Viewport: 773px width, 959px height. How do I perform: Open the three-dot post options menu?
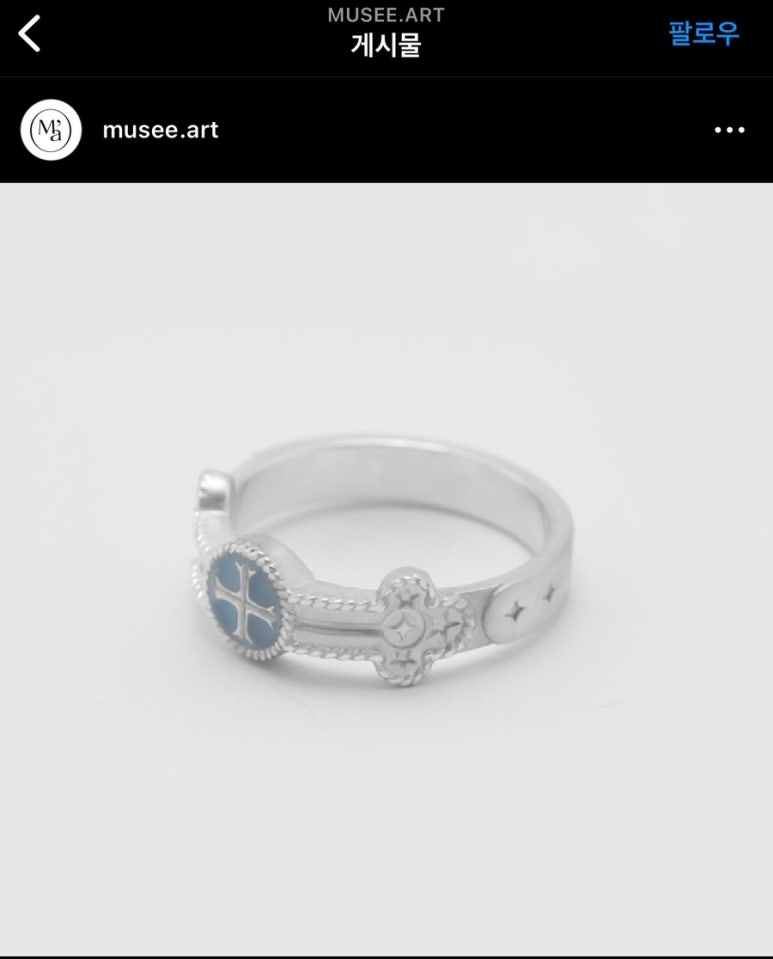tap(729, 130)
